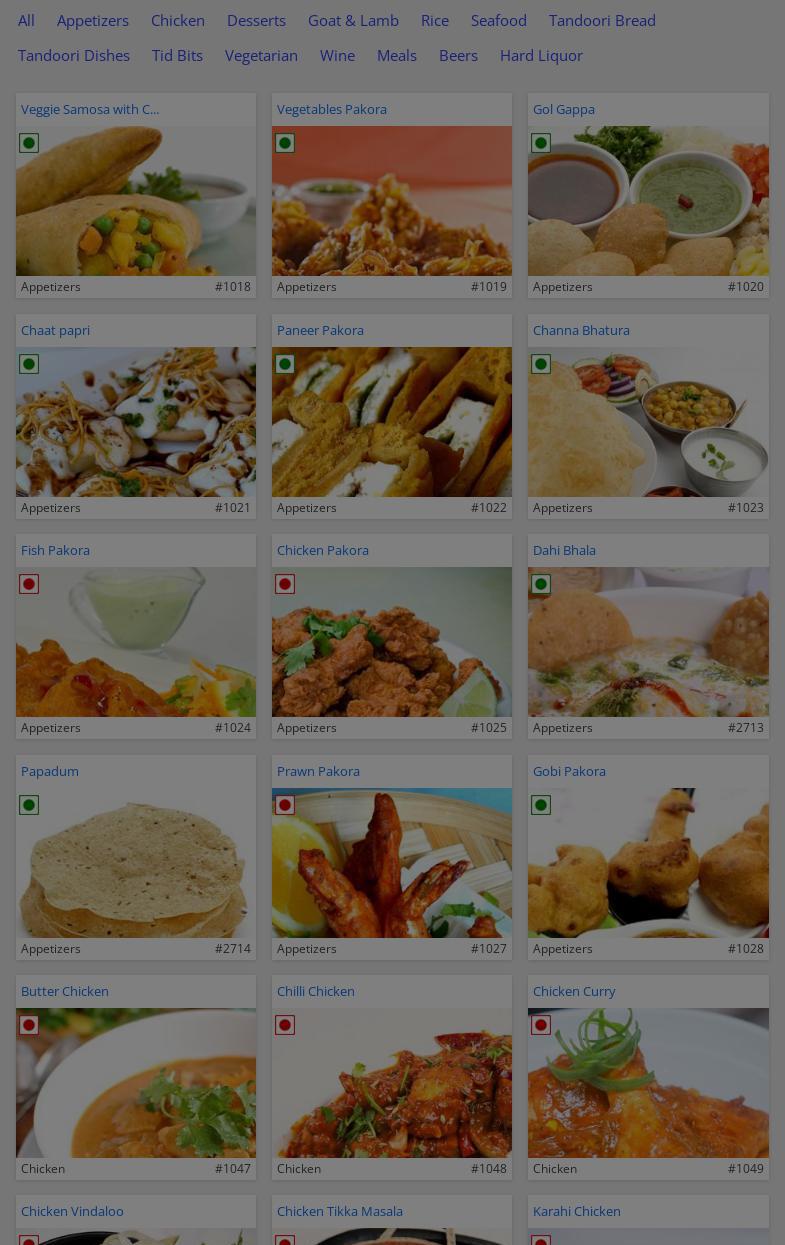This screenshot has height=1245, width=785.
Task: Select the Chaat papri card
Action: pyautogui.click(x=136, y=421)
